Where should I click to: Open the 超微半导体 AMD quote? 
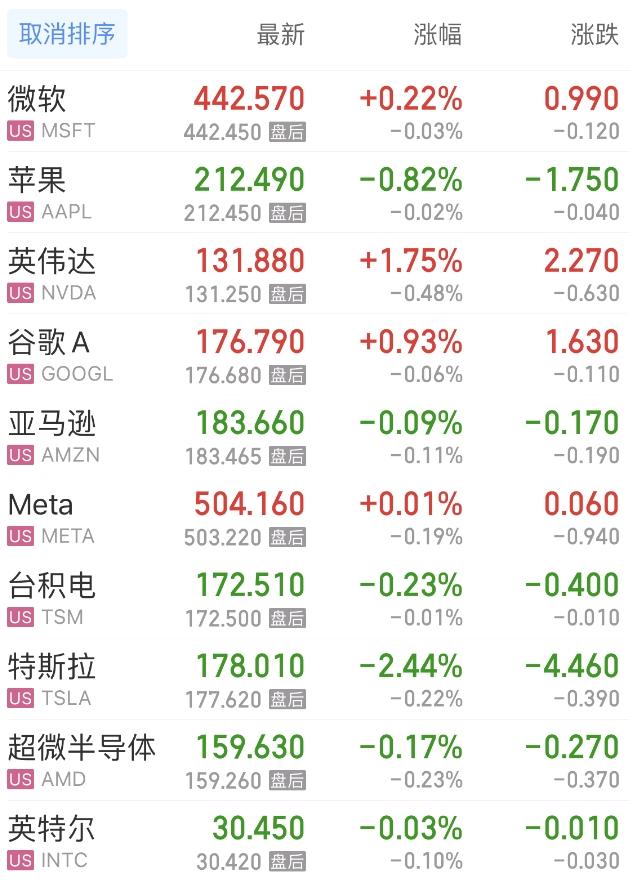tap(314, 760)
